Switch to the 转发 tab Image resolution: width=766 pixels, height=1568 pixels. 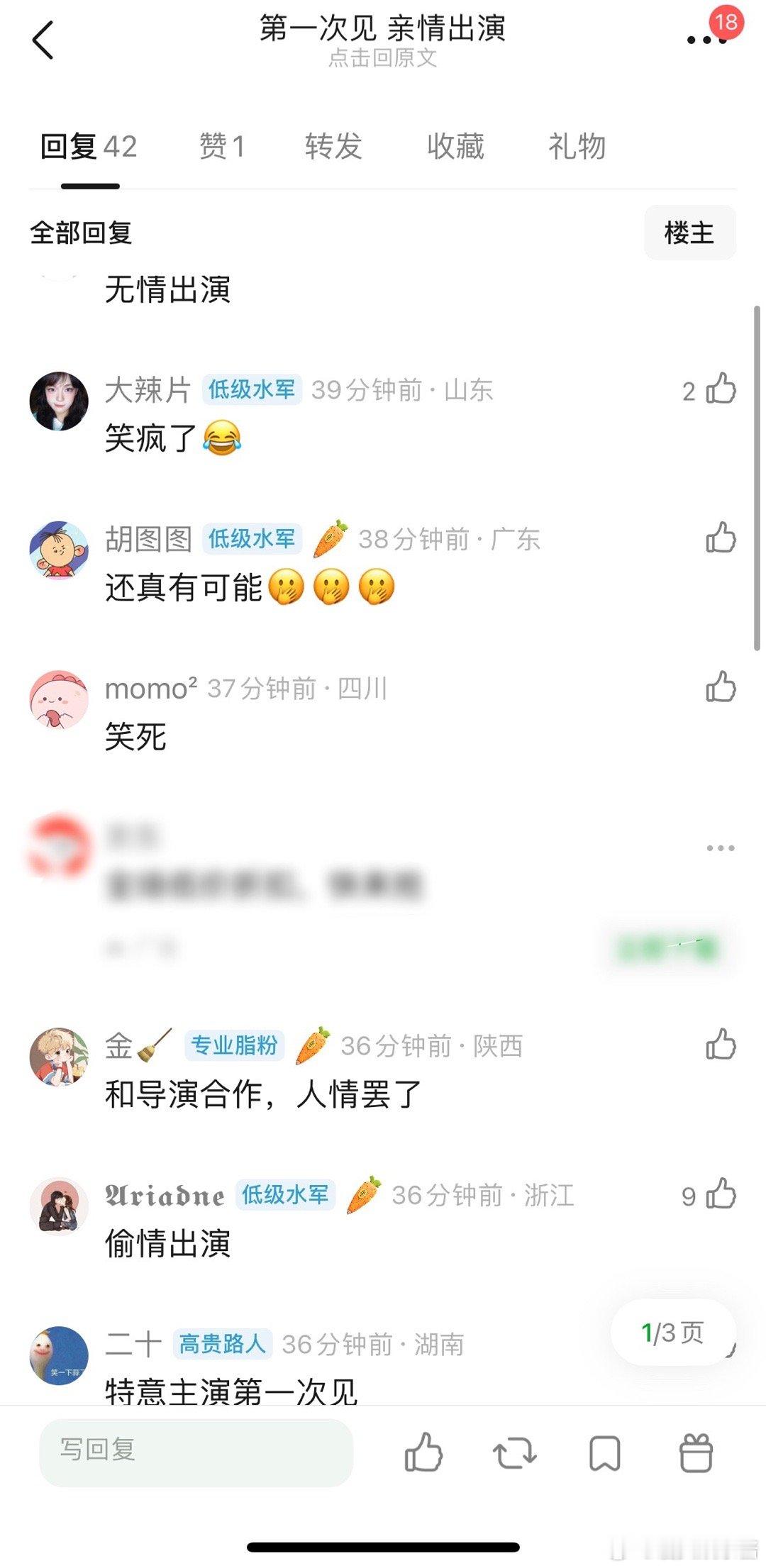(333, 147)
